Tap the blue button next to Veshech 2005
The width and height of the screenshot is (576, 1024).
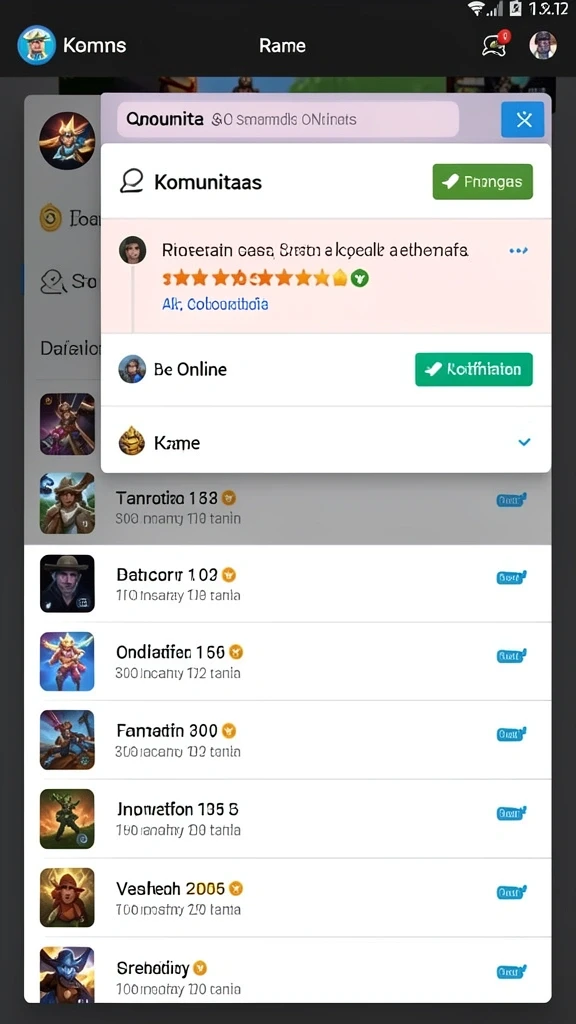tap(511, 892)
